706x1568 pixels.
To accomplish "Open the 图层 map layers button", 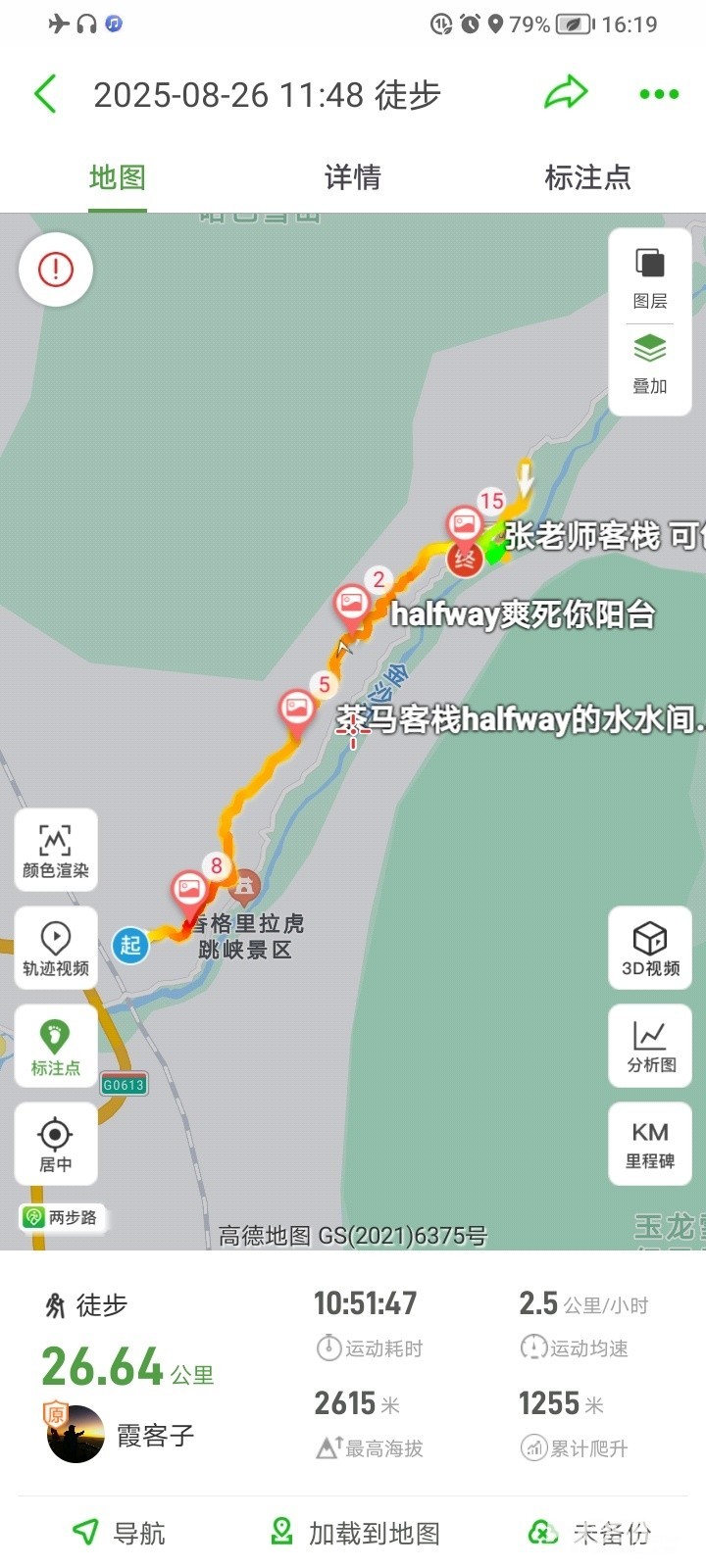I will [x=650, y=277].
